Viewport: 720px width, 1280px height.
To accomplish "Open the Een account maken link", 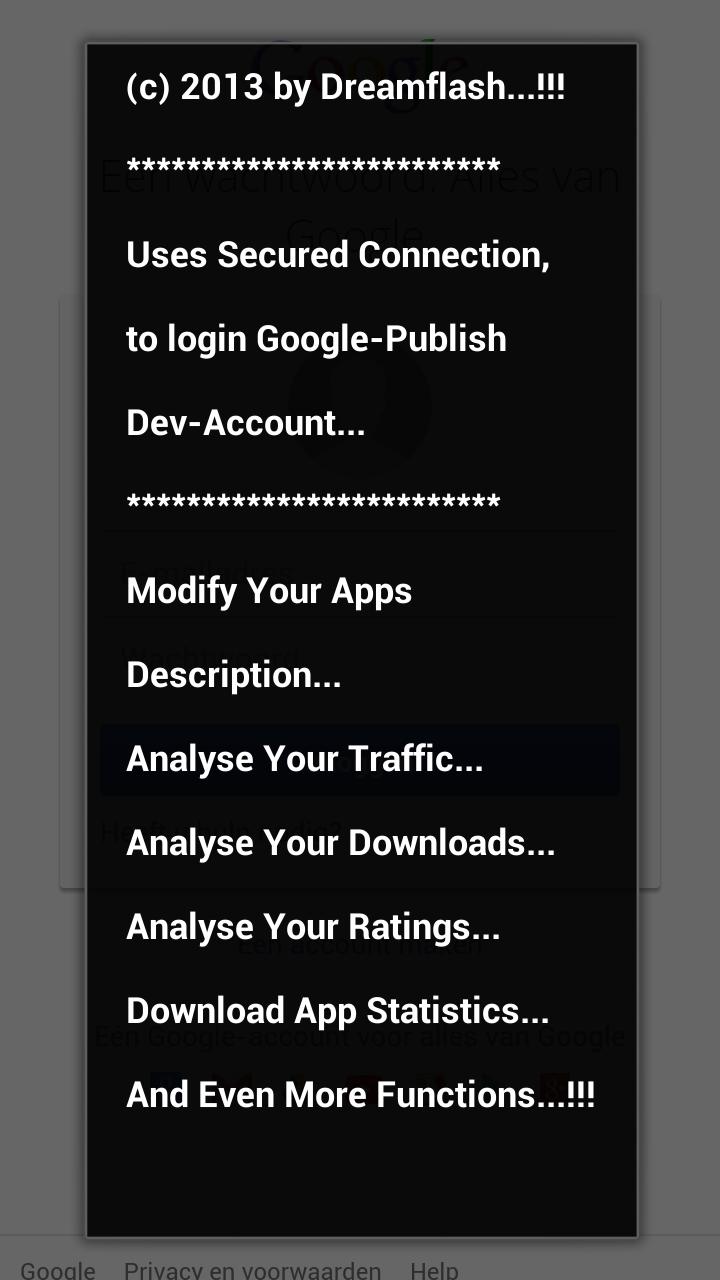I will pos(360,950).
